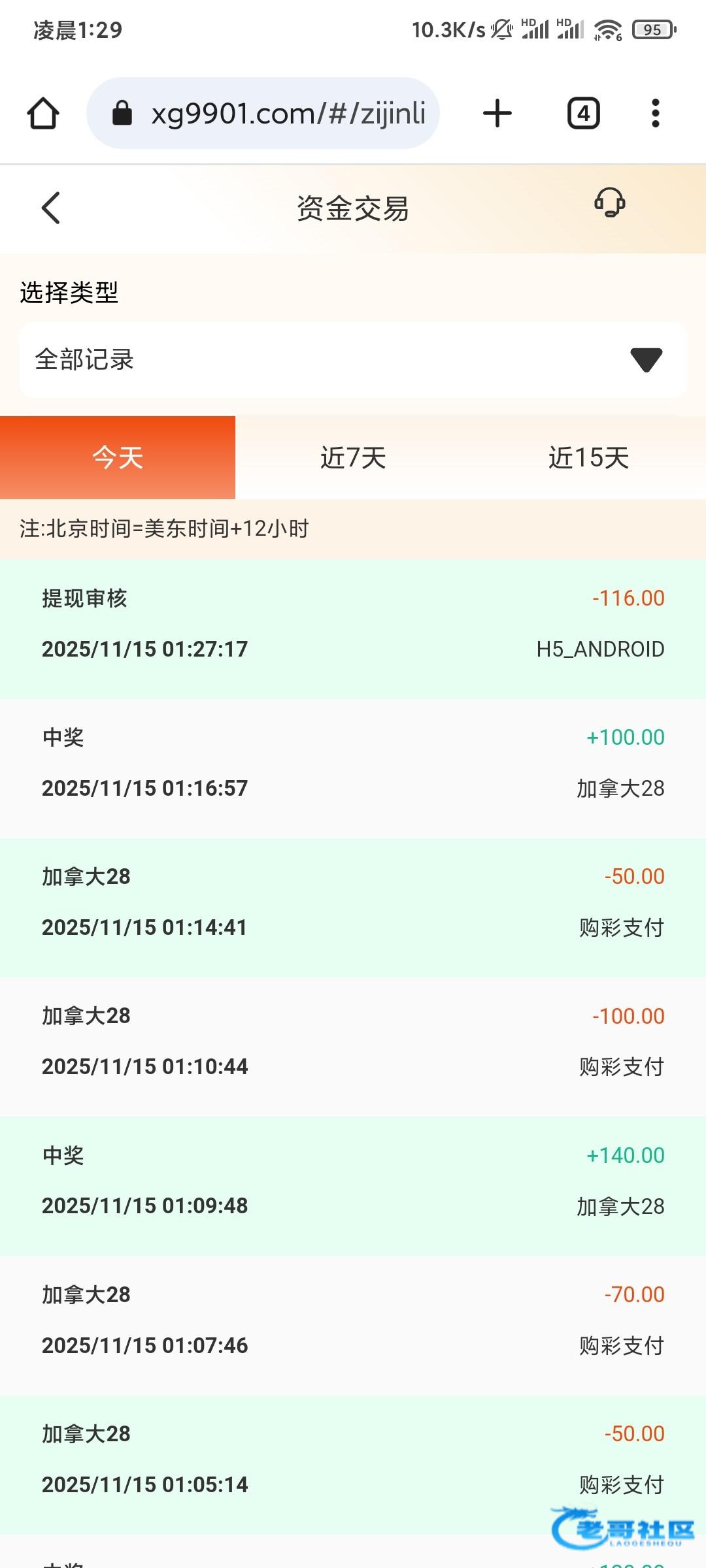Add a new browser tab
Viewport: 706px width, 1568px height.
coord(497,114)
